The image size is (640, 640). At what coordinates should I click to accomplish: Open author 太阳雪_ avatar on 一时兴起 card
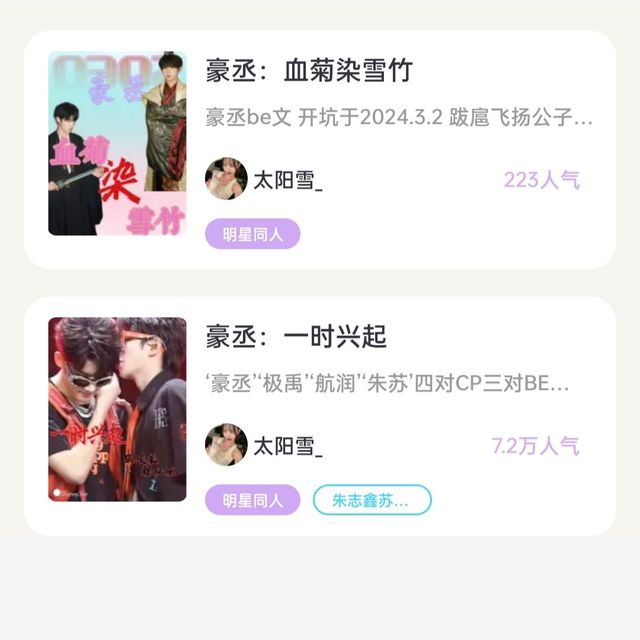pos(226,445)
